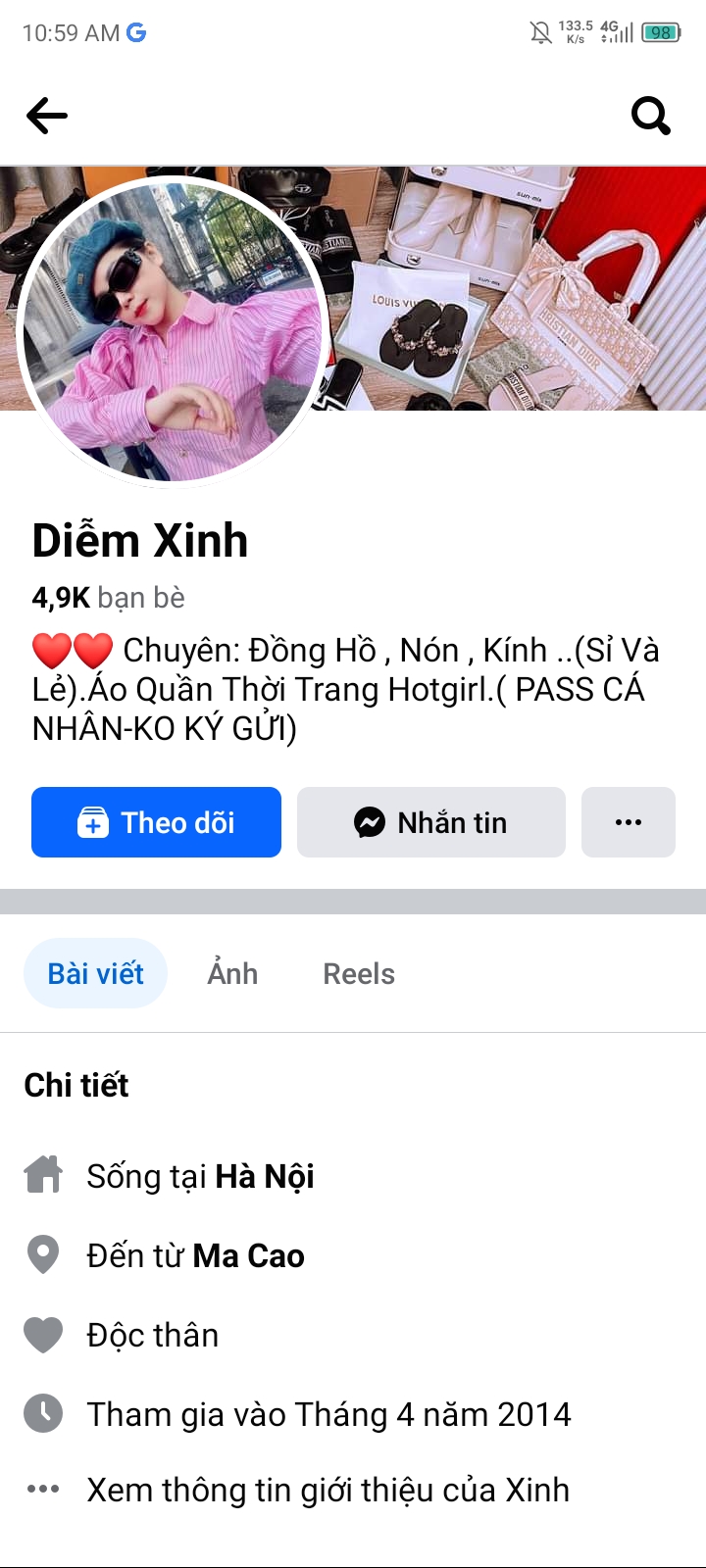
Task: Open search with the magnifier icon
Action: tap(650, 116)
